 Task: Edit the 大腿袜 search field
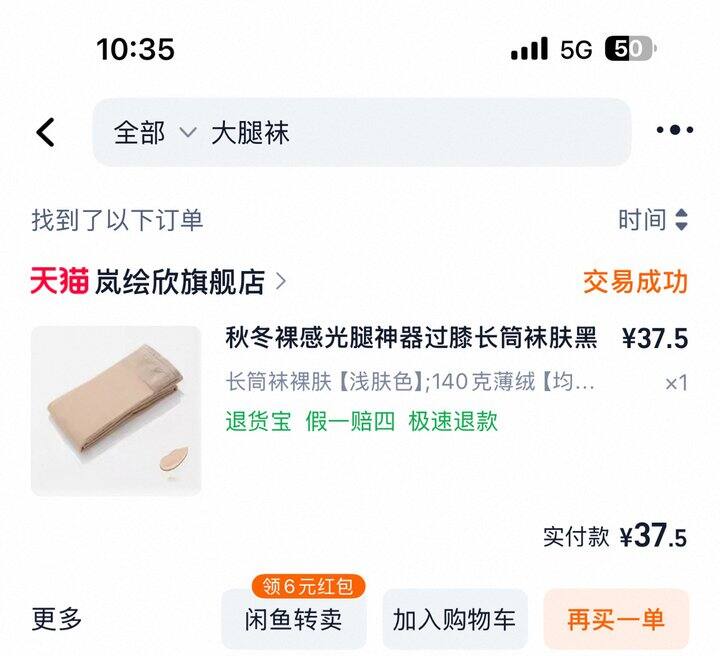tap(413, 133)
